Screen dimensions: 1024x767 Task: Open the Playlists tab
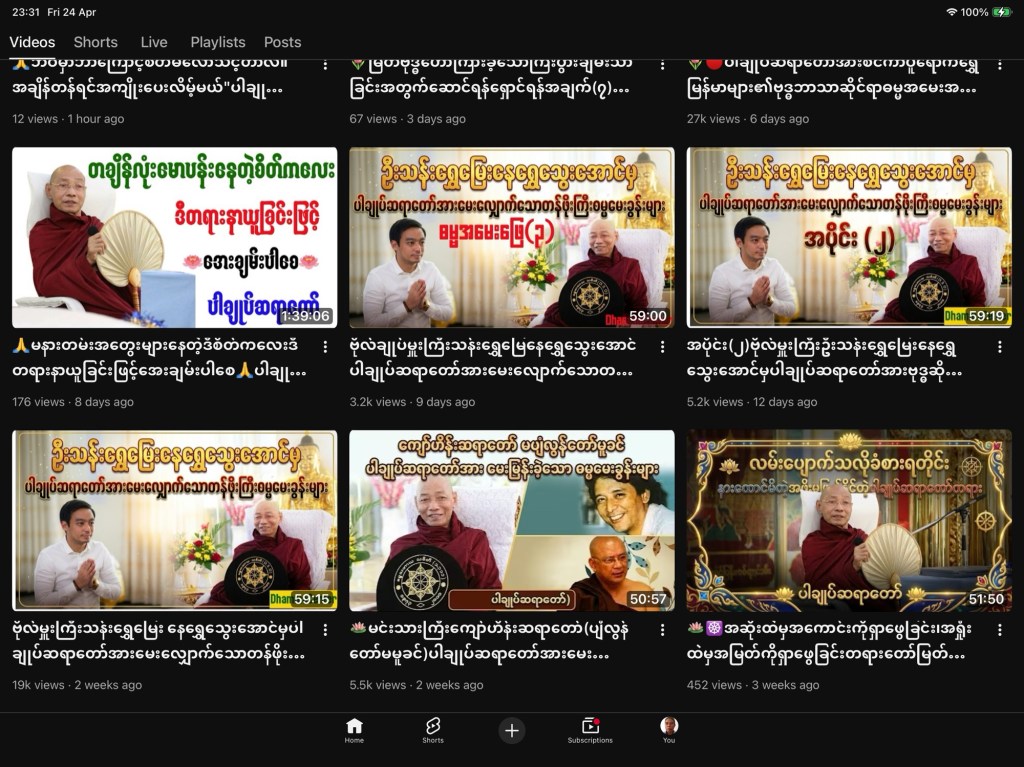[x=217, y=42]
